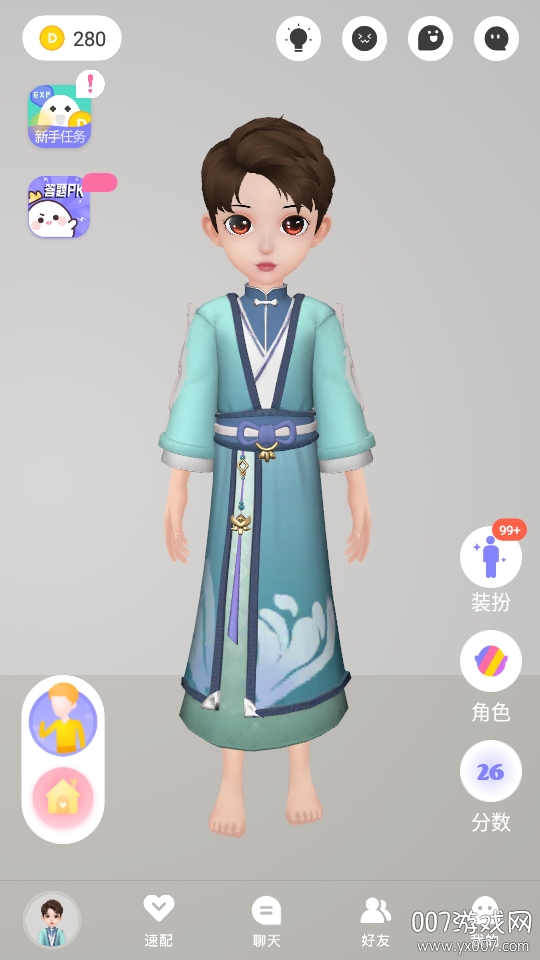
Task: Start the 答题PK quiz game
Action: [59, 207]
